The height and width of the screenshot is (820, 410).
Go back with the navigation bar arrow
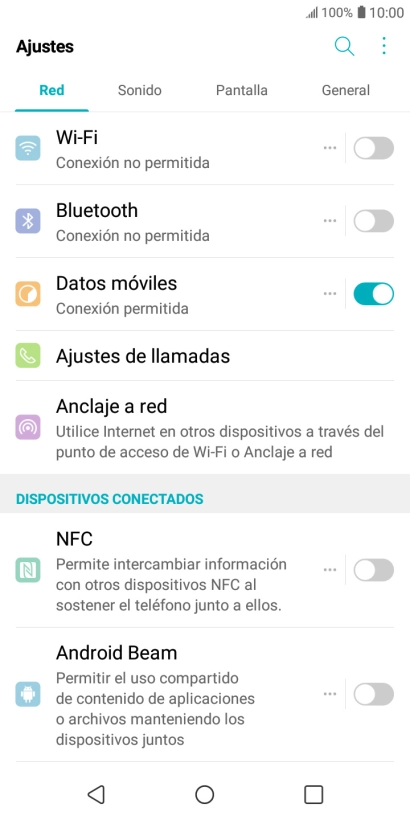[96, 794]
